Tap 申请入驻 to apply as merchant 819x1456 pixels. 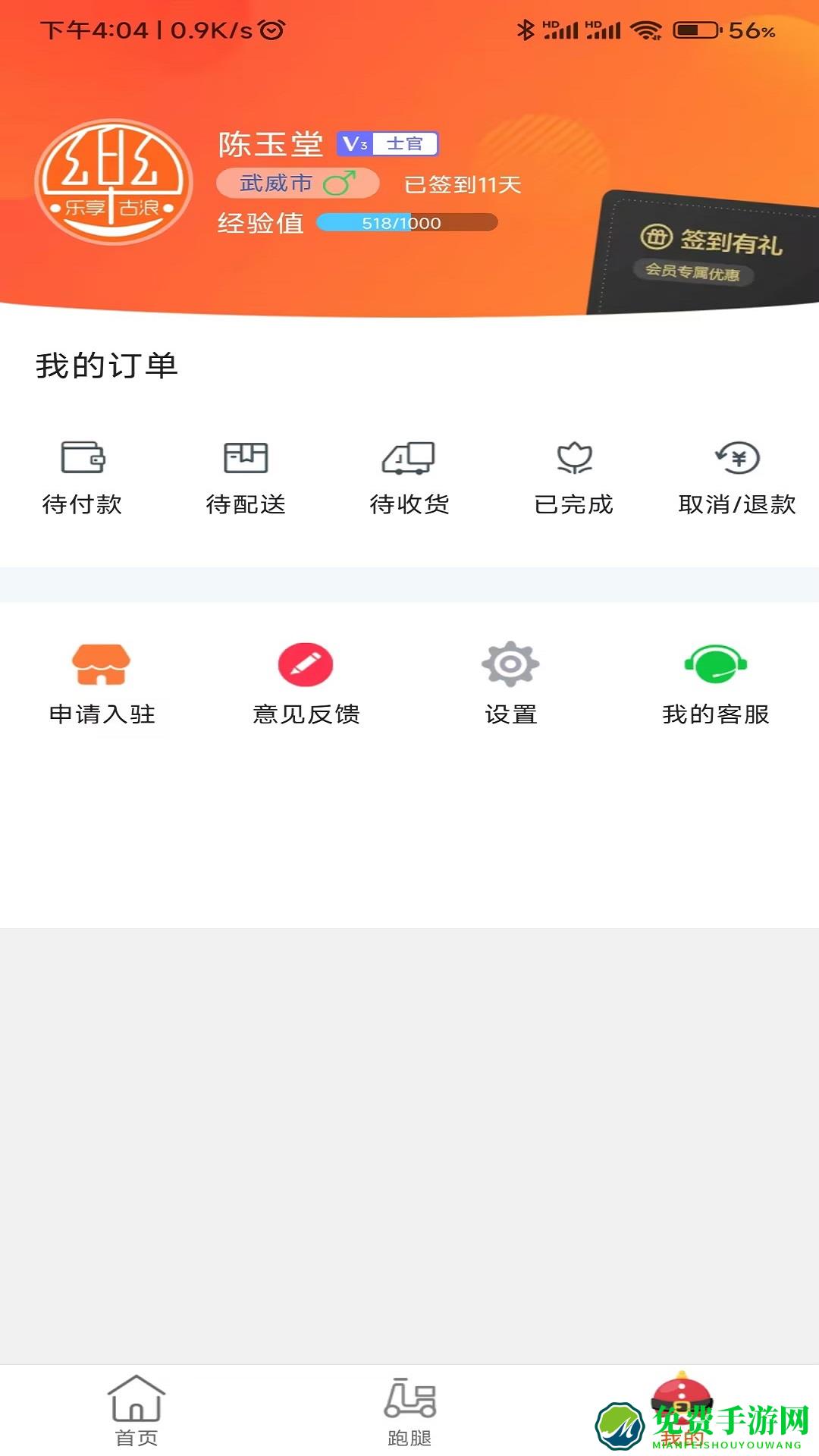[102, 682]
